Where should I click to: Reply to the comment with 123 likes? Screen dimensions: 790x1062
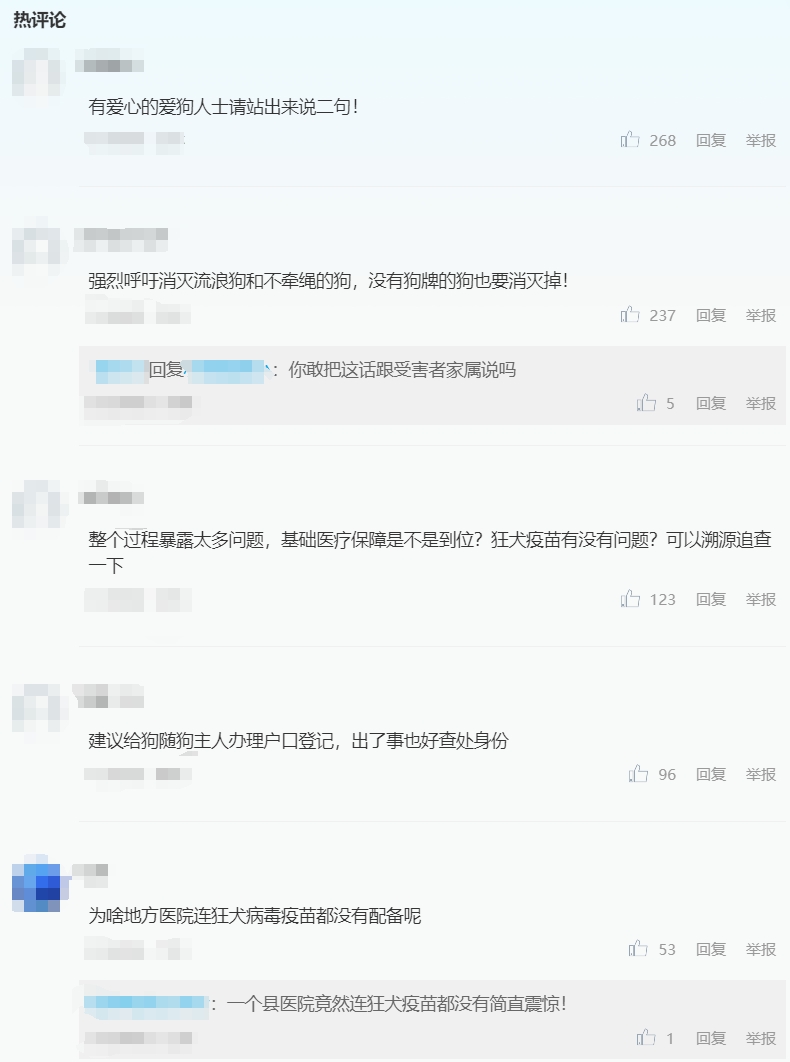coord(711,599)
